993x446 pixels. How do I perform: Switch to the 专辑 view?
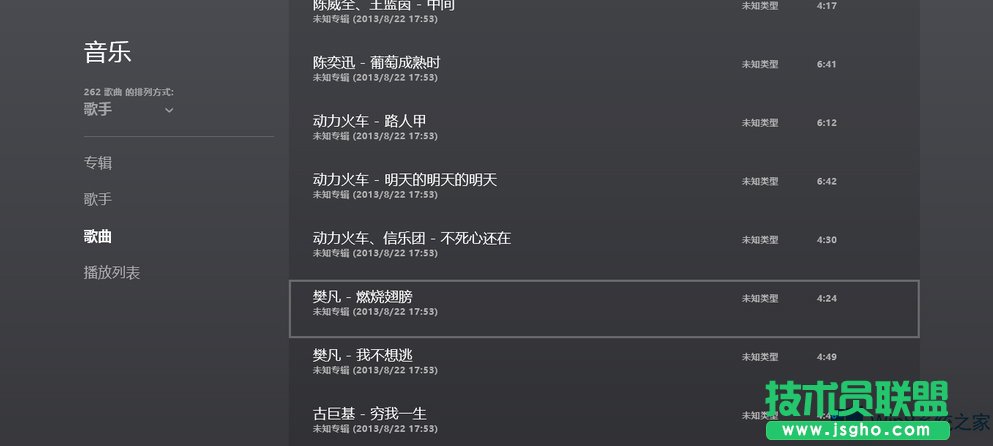pyautogui.click(x=98, y=163)
